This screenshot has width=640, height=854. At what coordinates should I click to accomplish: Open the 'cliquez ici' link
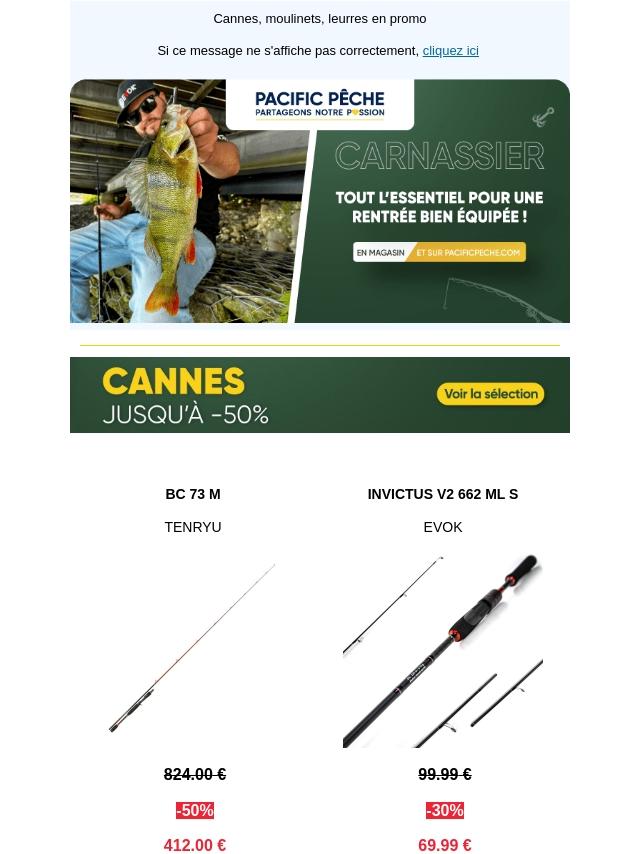tap(450, 50)
